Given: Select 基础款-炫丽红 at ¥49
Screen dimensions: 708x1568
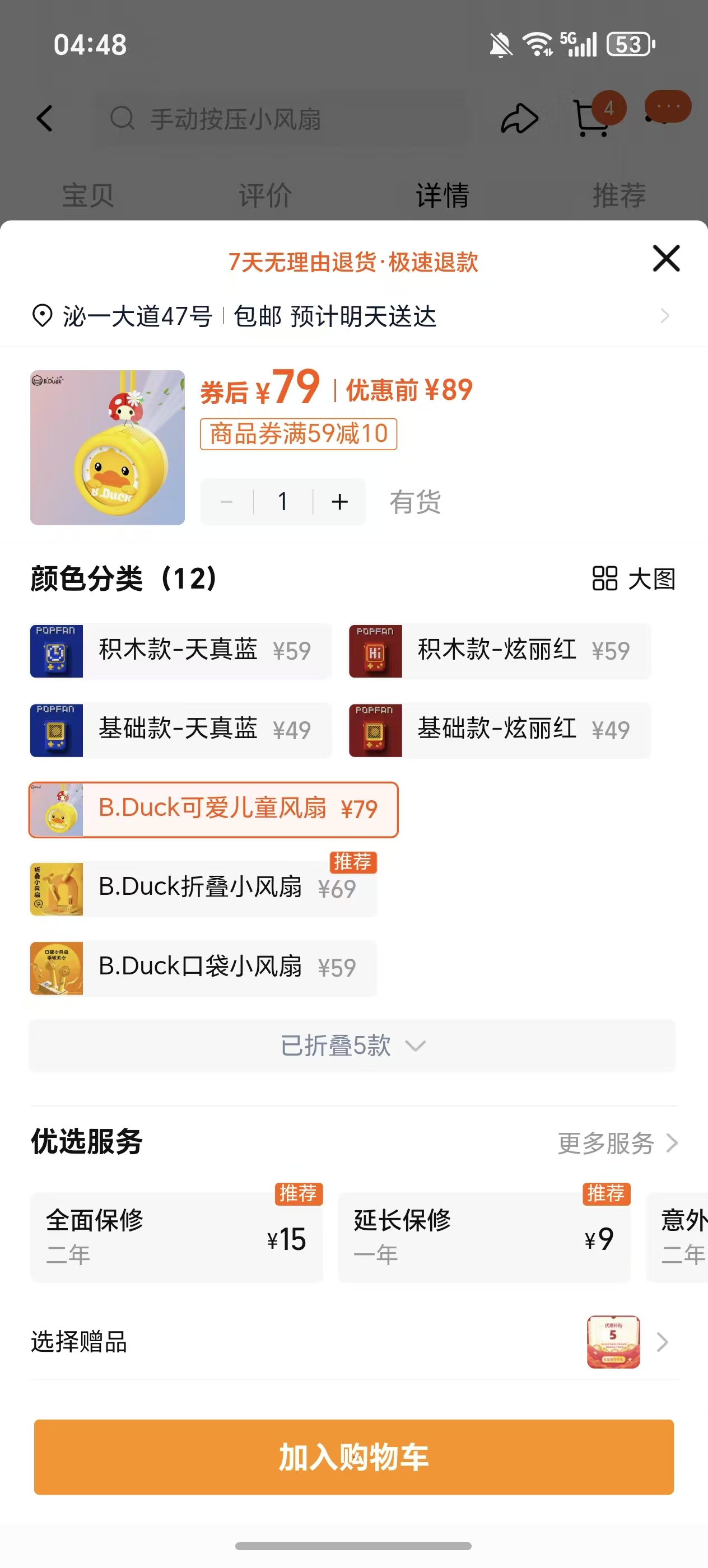Looking at the screenshot, I should pos(499,730).
